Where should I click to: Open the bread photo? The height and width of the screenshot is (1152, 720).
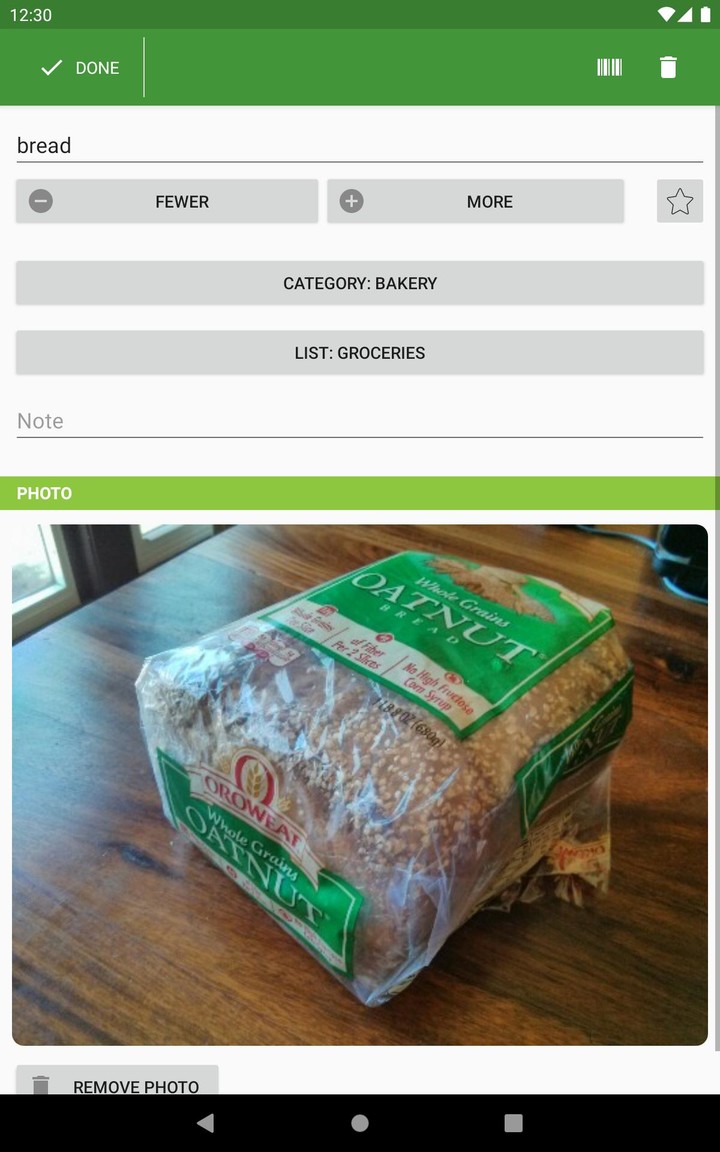[360, 785]
